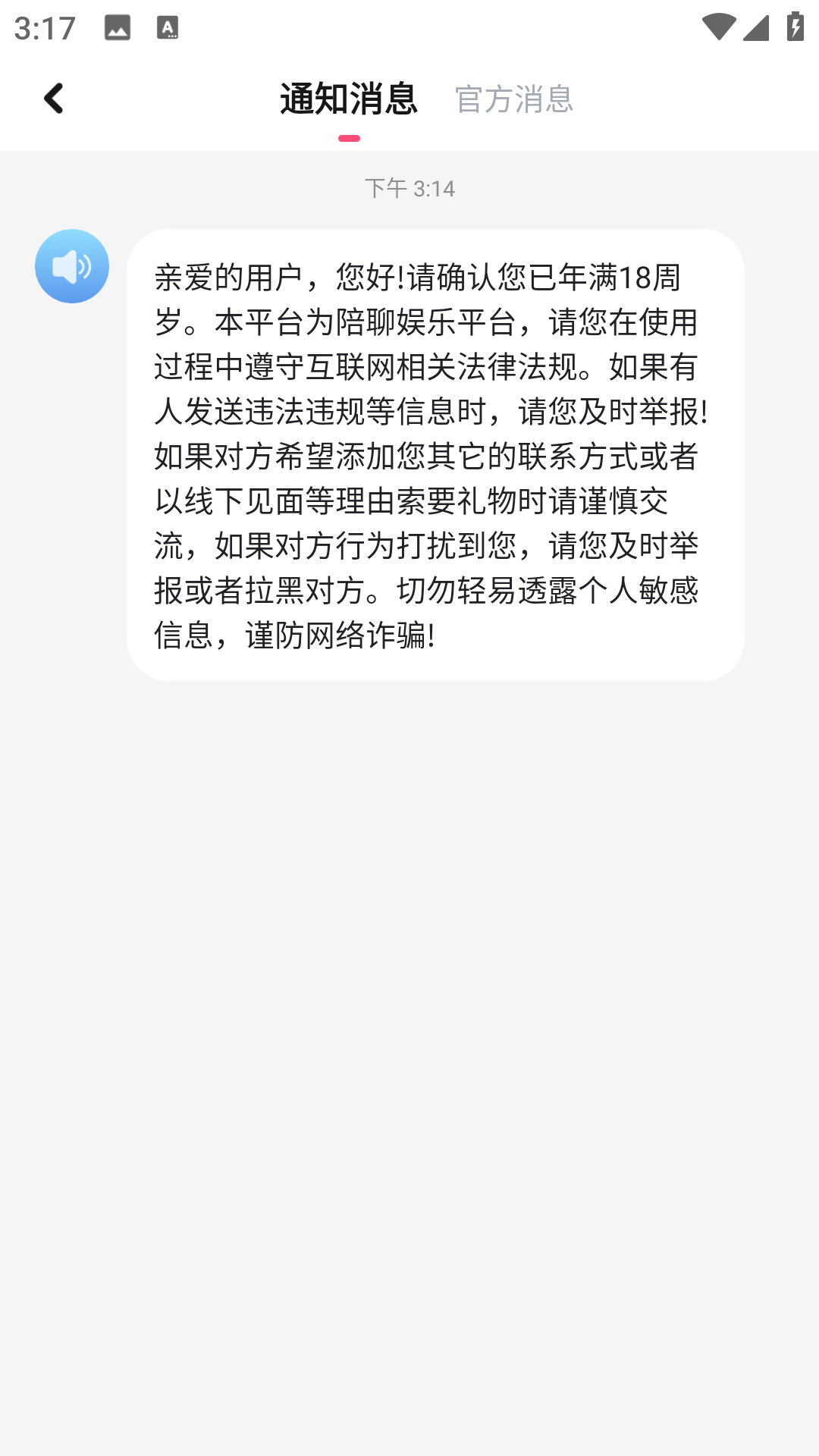Go back using the top-left arrow

54,99
